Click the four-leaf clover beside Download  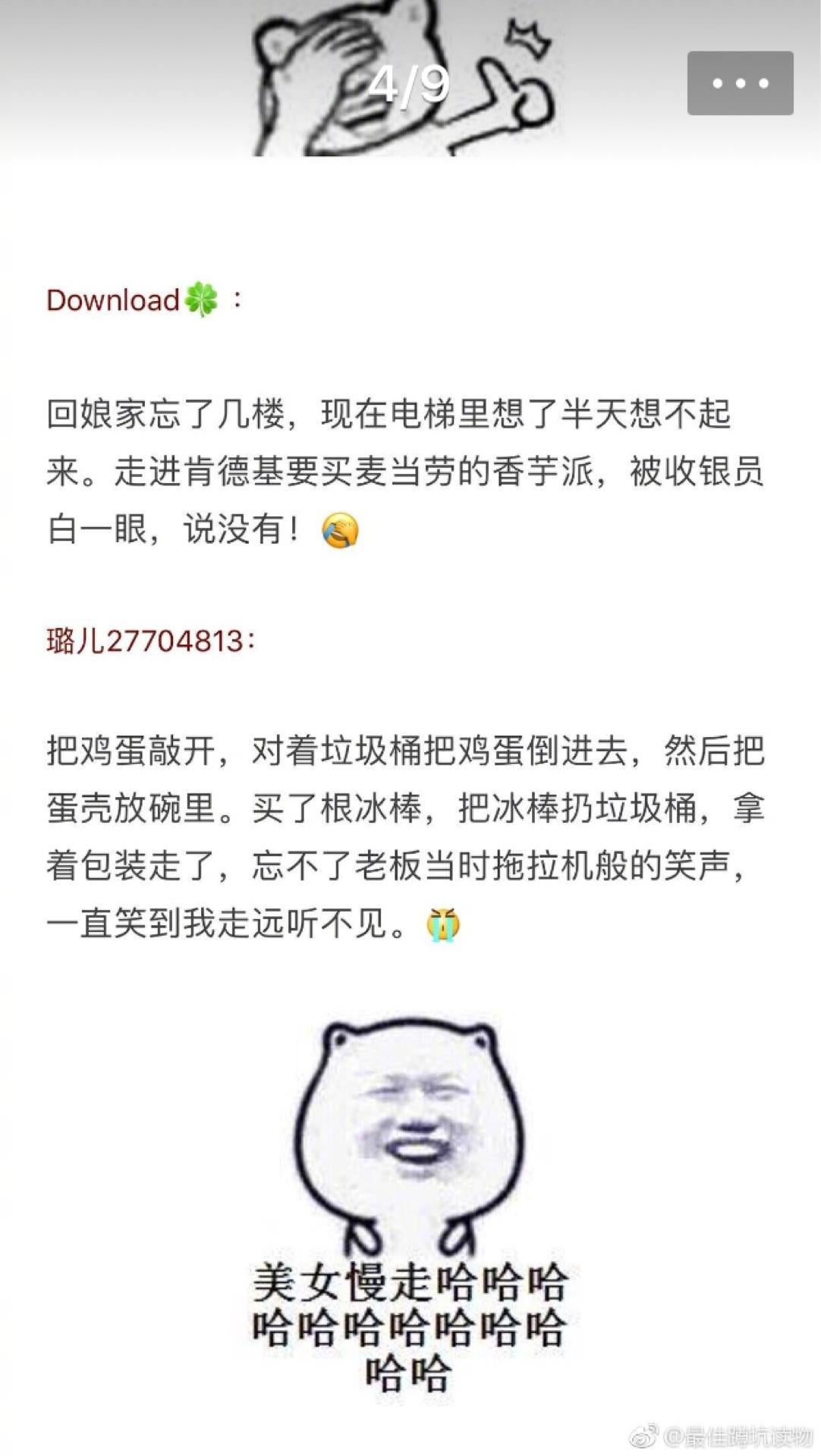[202, 300]
